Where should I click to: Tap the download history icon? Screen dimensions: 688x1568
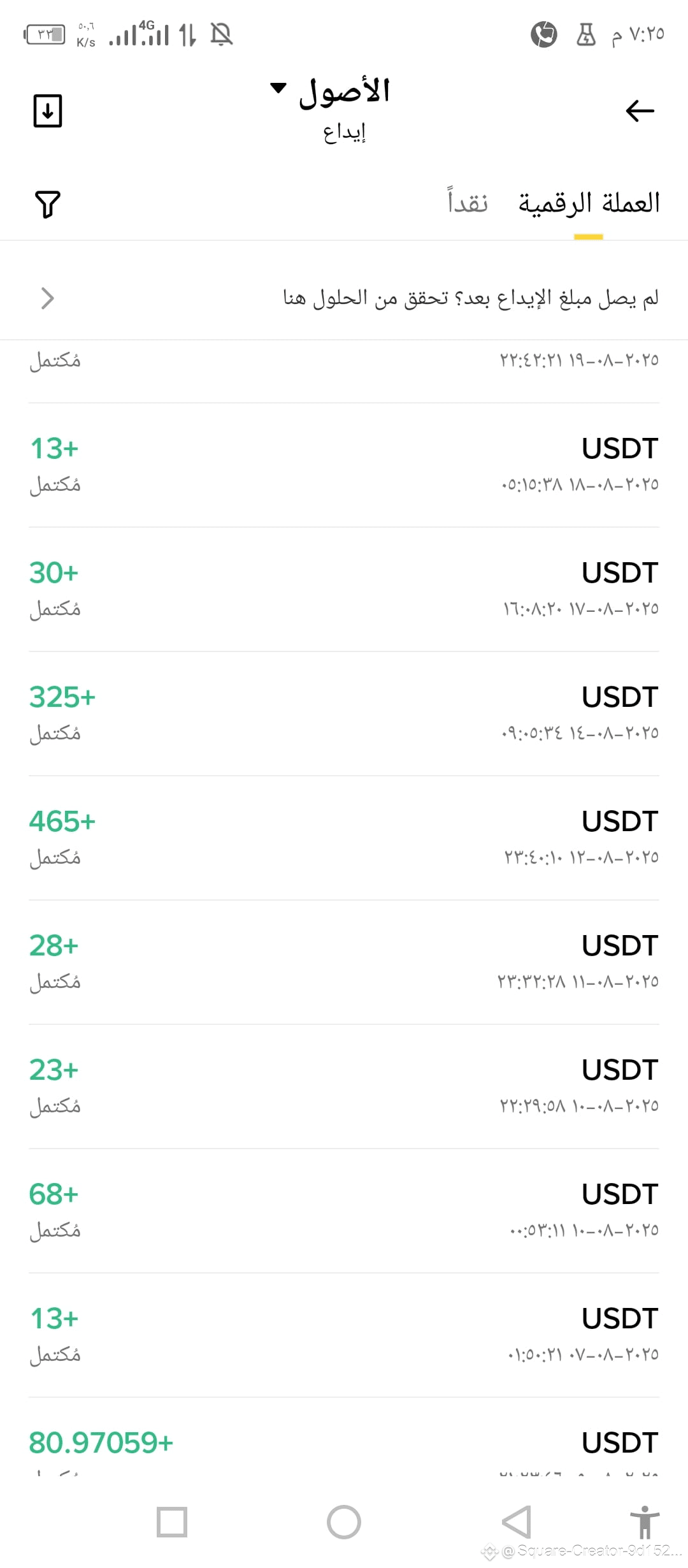click(48, 111)
